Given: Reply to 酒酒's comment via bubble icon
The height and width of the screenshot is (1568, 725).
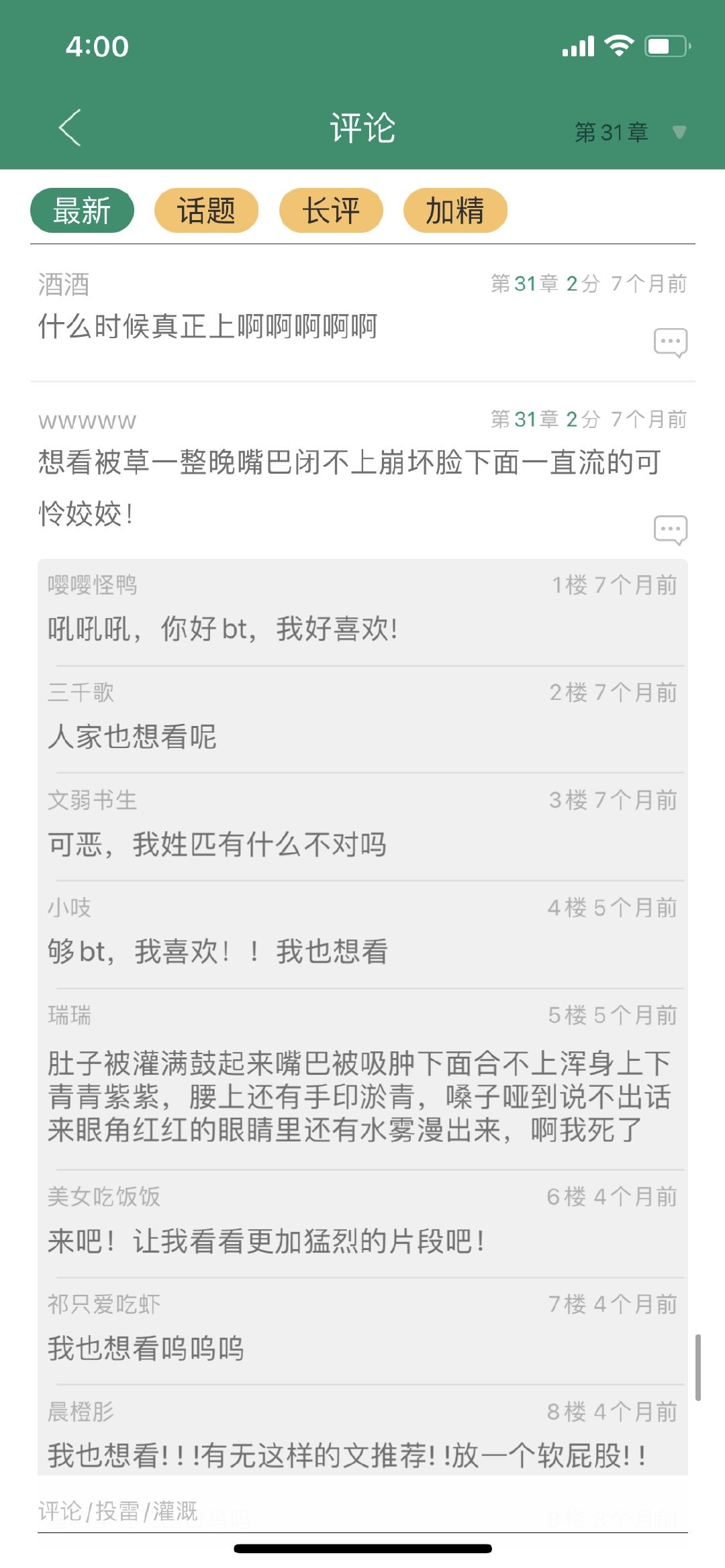Looking at the screenshot, I should [x=670, y=342].
